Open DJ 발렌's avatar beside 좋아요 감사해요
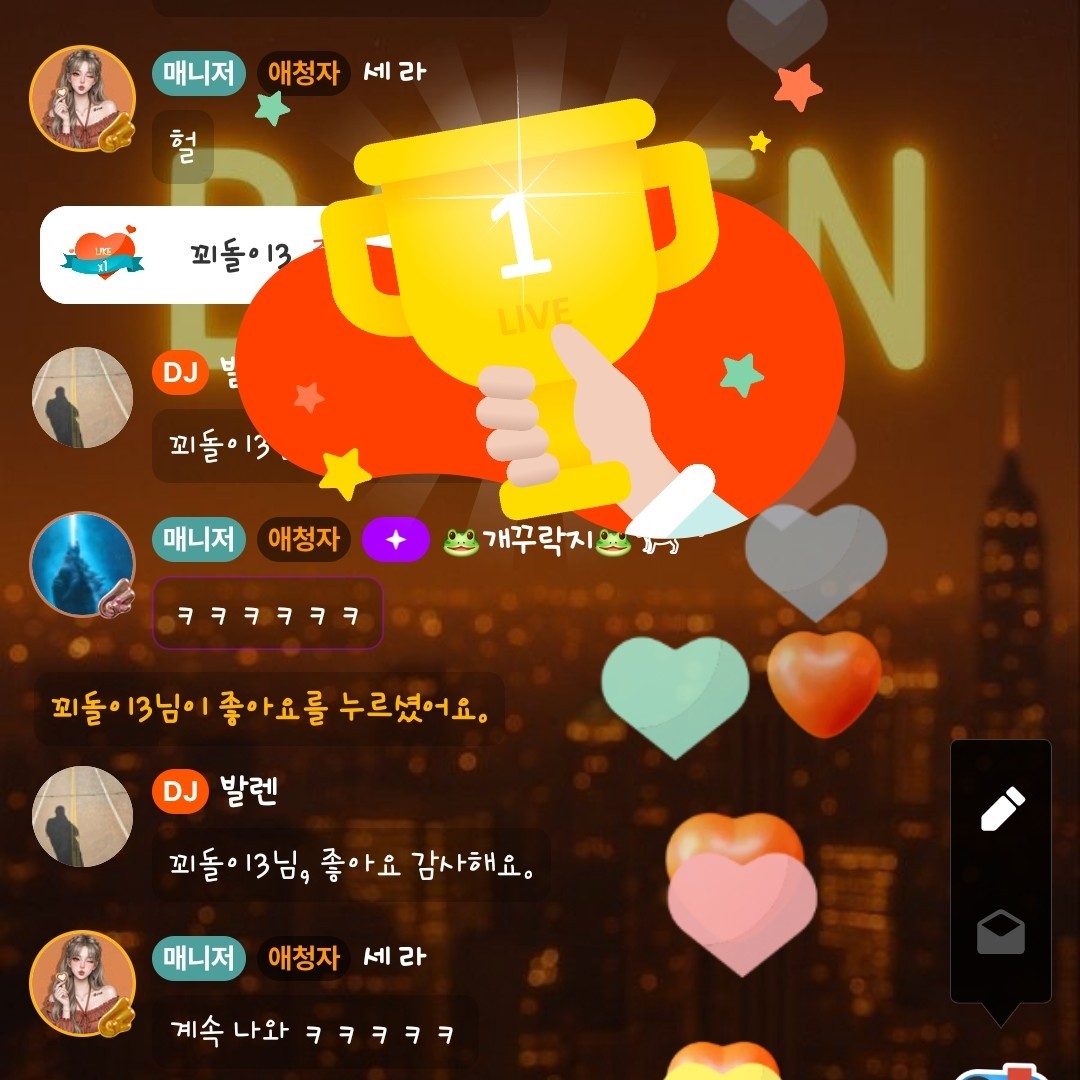This screenshot has width=1080, height=1080. [x=82, y=816]
